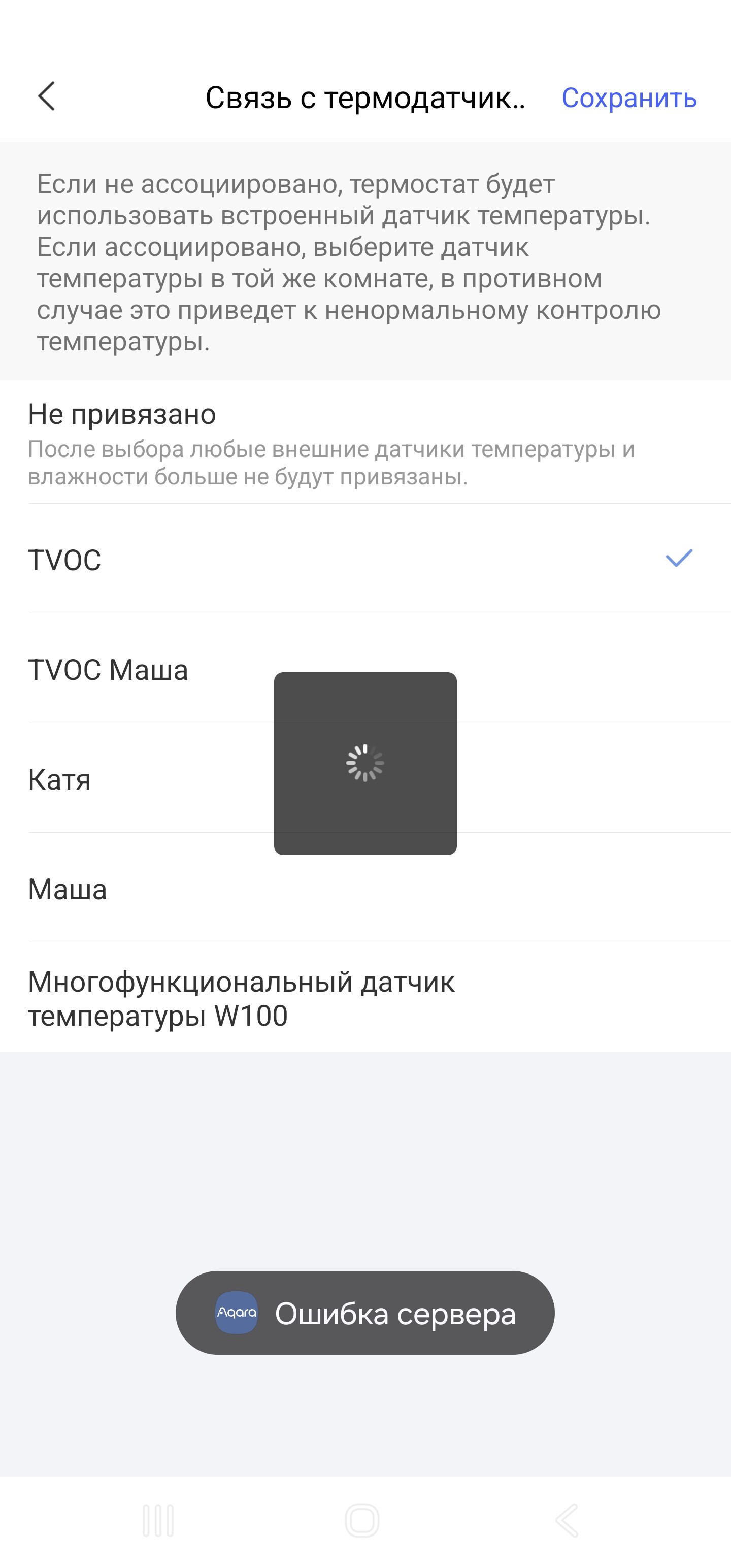This screenshot has height=1568, width=731.
Task: Select Многофункциональный датчик температуры W100
Action: (241, 998)
